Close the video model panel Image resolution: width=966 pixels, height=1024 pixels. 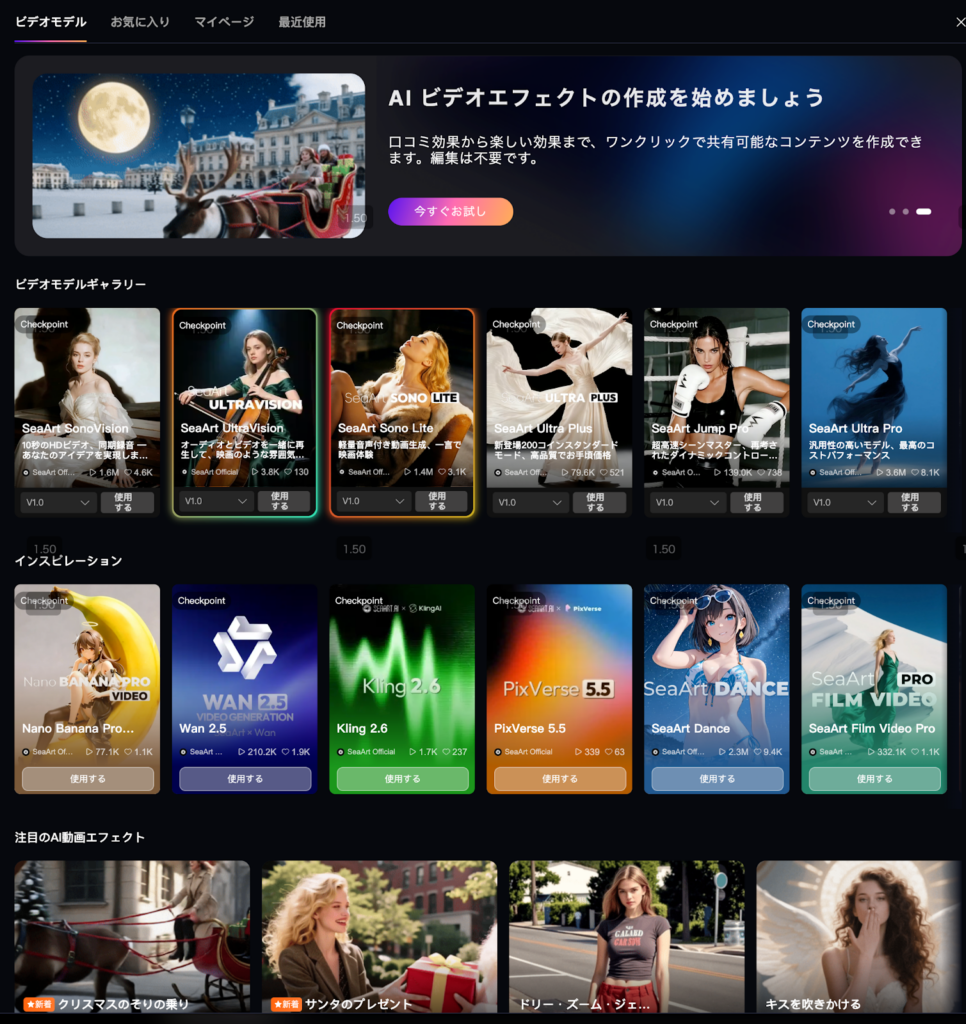960,22
